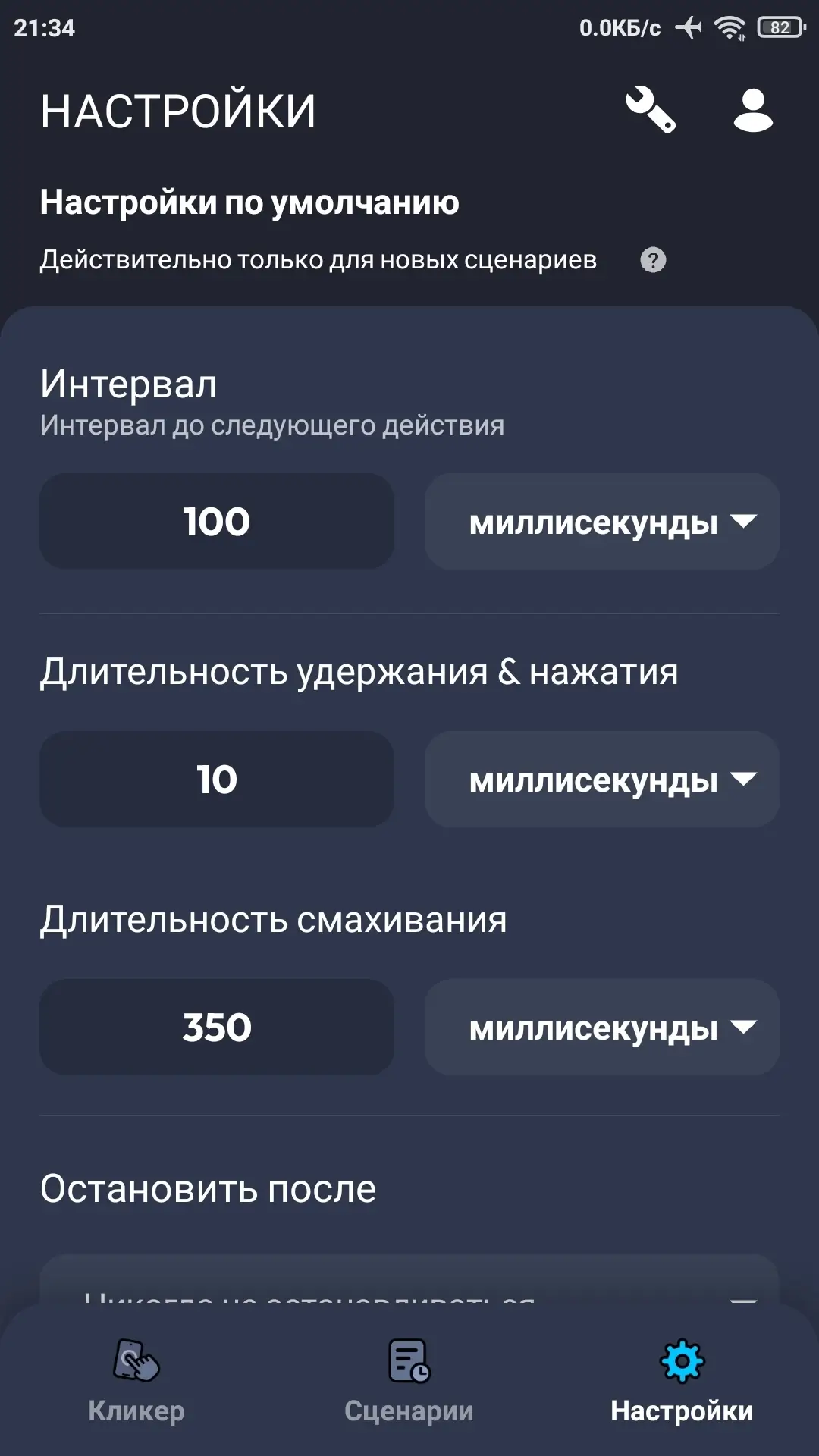Edit the hold duration value 10
This screenshot has height=1456, width=819.
217,780
